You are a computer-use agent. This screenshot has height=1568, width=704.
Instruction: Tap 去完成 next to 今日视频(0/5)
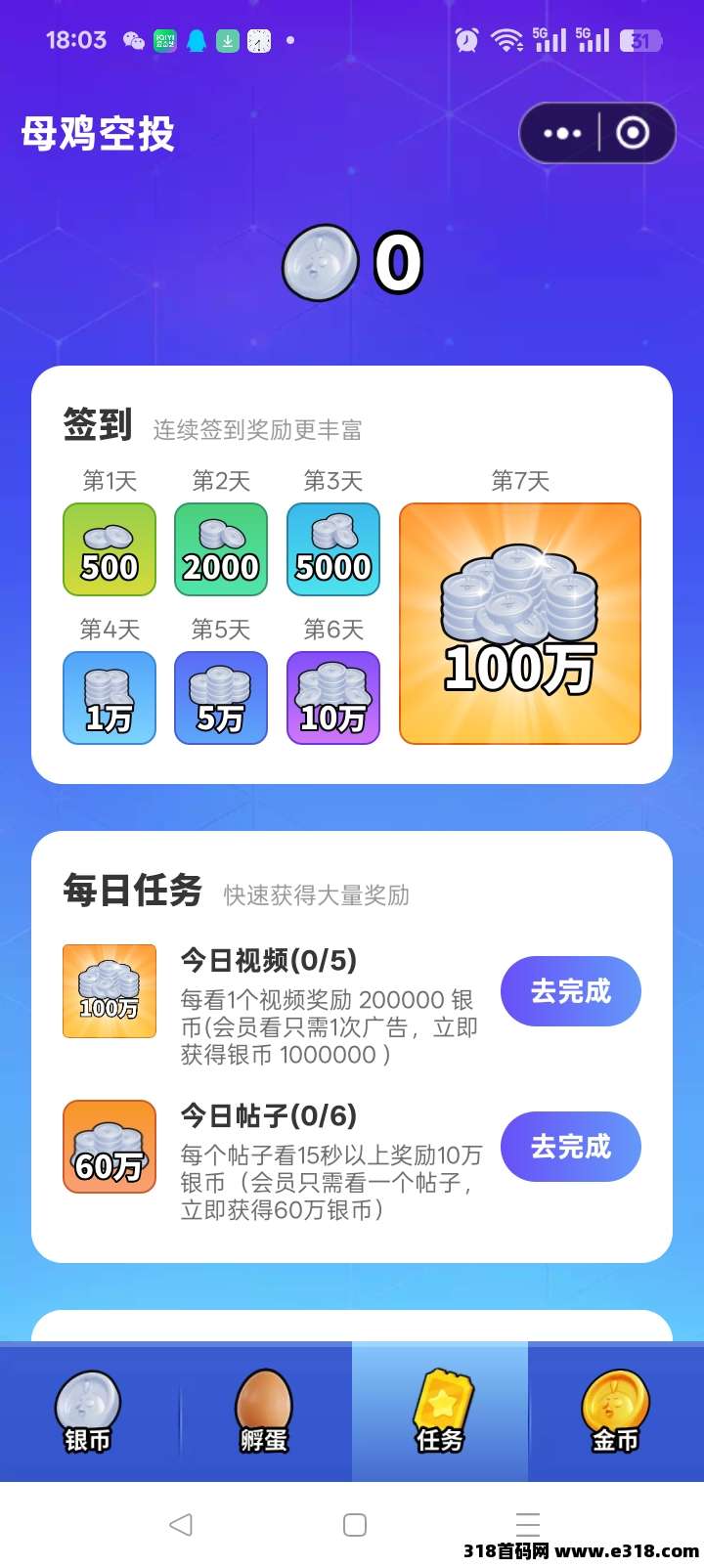pyautogui.click(x=571, y=991)
